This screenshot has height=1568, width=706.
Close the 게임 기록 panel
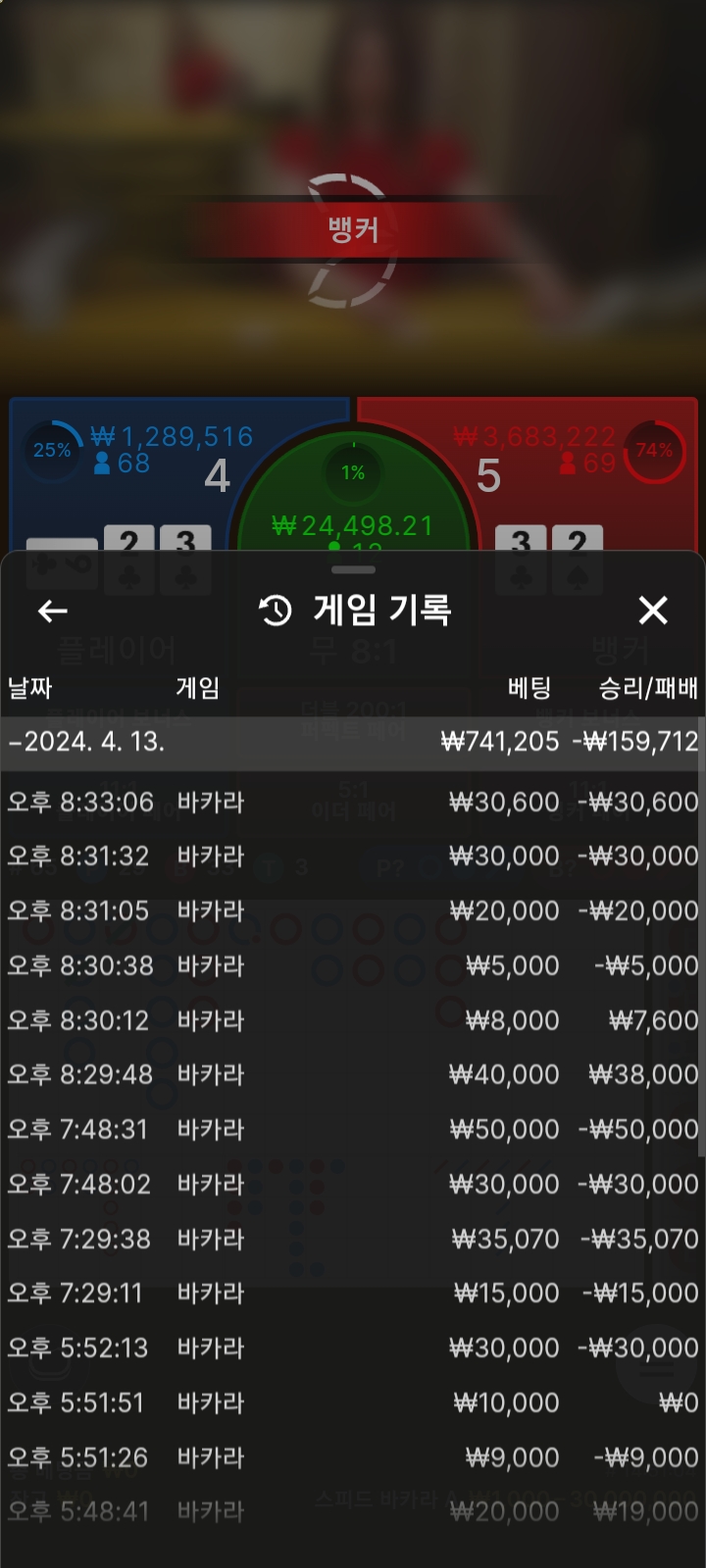click(x=652, y=611)
